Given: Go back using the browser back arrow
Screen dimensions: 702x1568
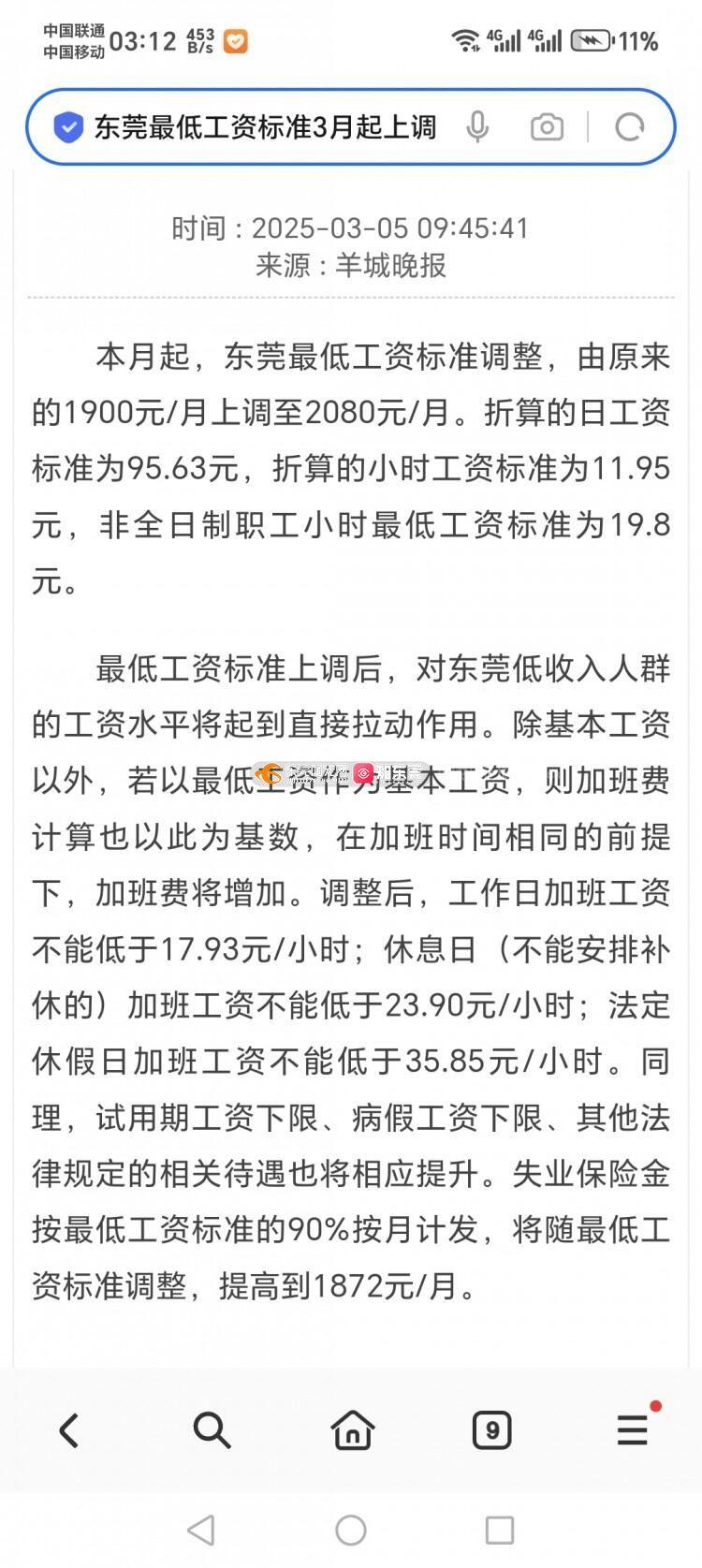Looking at the screenshot, I should click(69, 1430).
